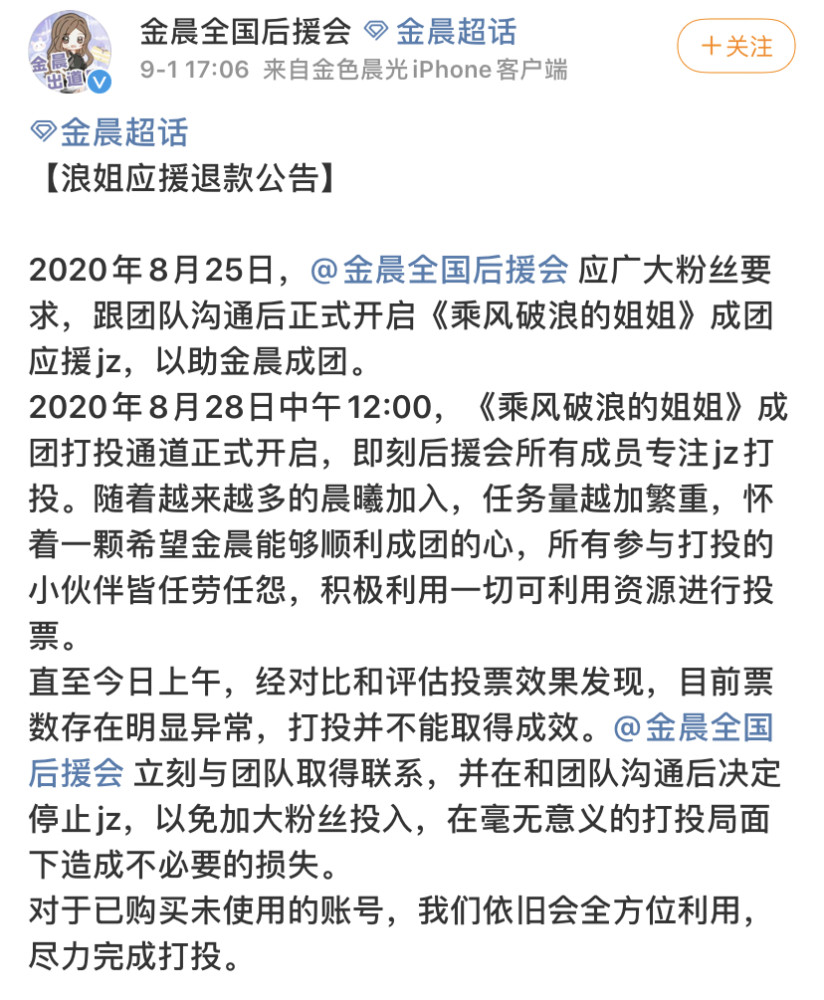Image resolution: width=824 pixels, height=1000 pixels.
Task: Click the diamond supertopic emblem at the post top line
Action: pos(42,130)
